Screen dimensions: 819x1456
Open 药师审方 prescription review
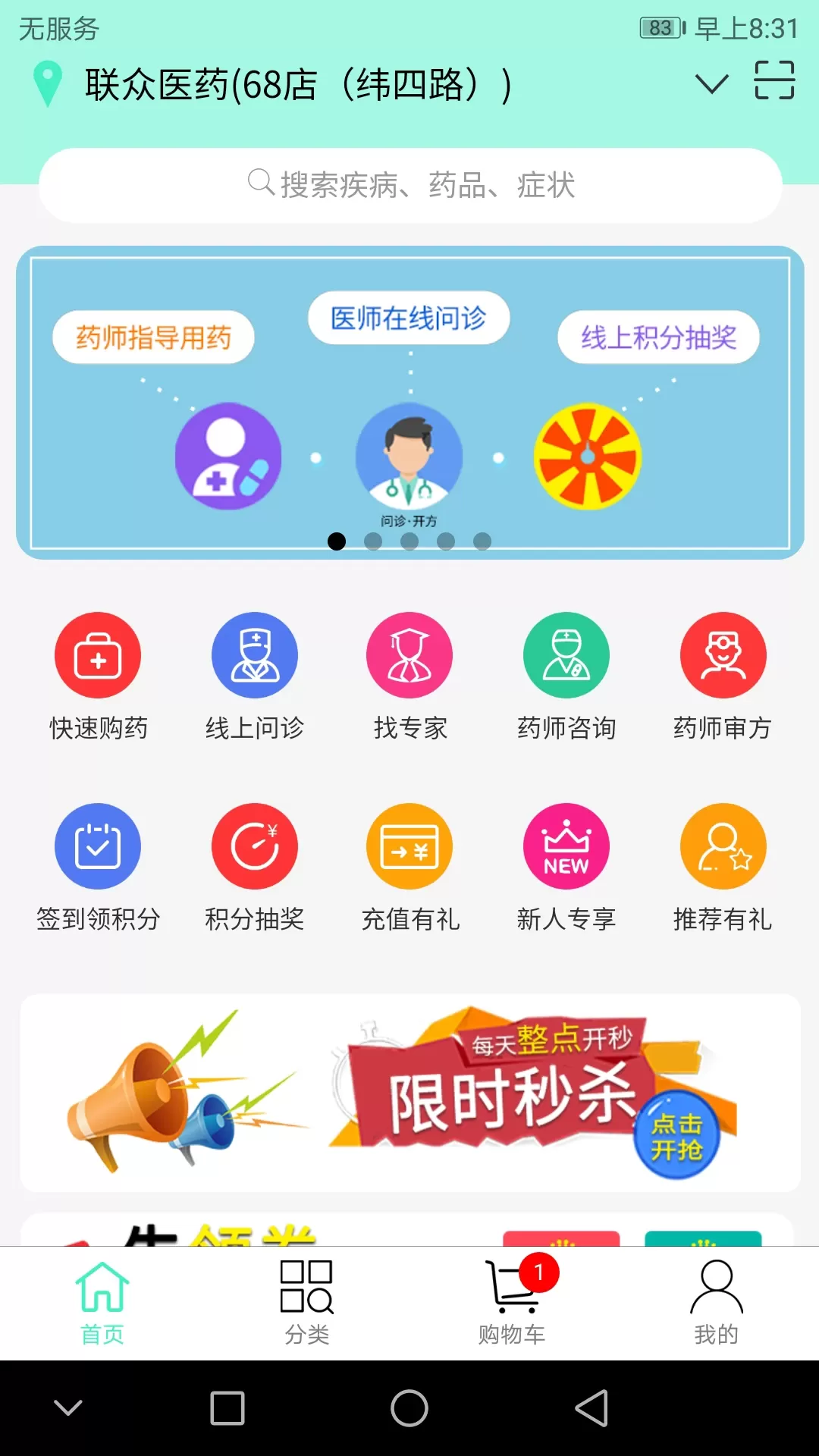723,676
